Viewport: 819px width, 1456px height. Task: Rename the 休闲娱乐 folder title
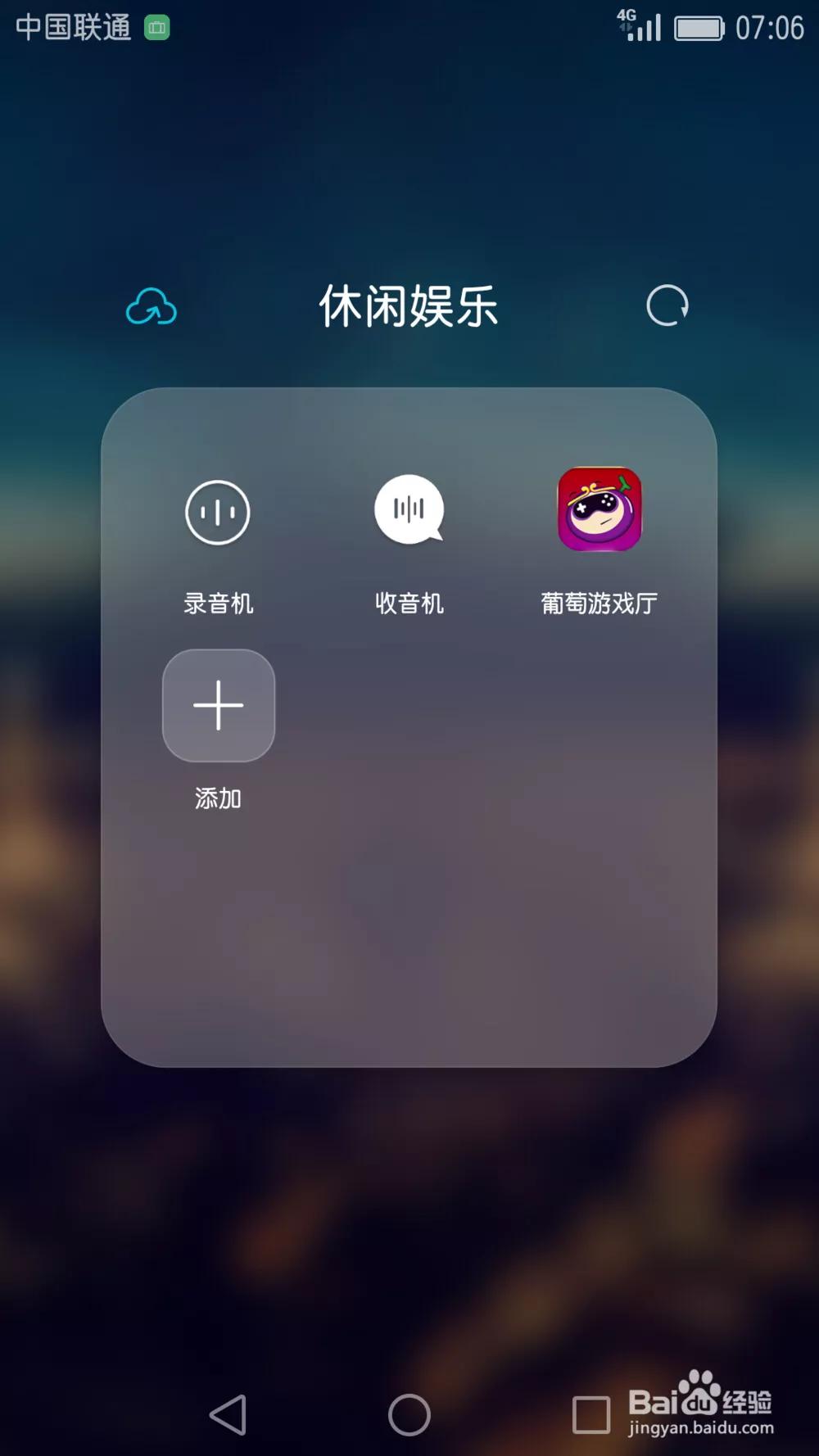409,307
